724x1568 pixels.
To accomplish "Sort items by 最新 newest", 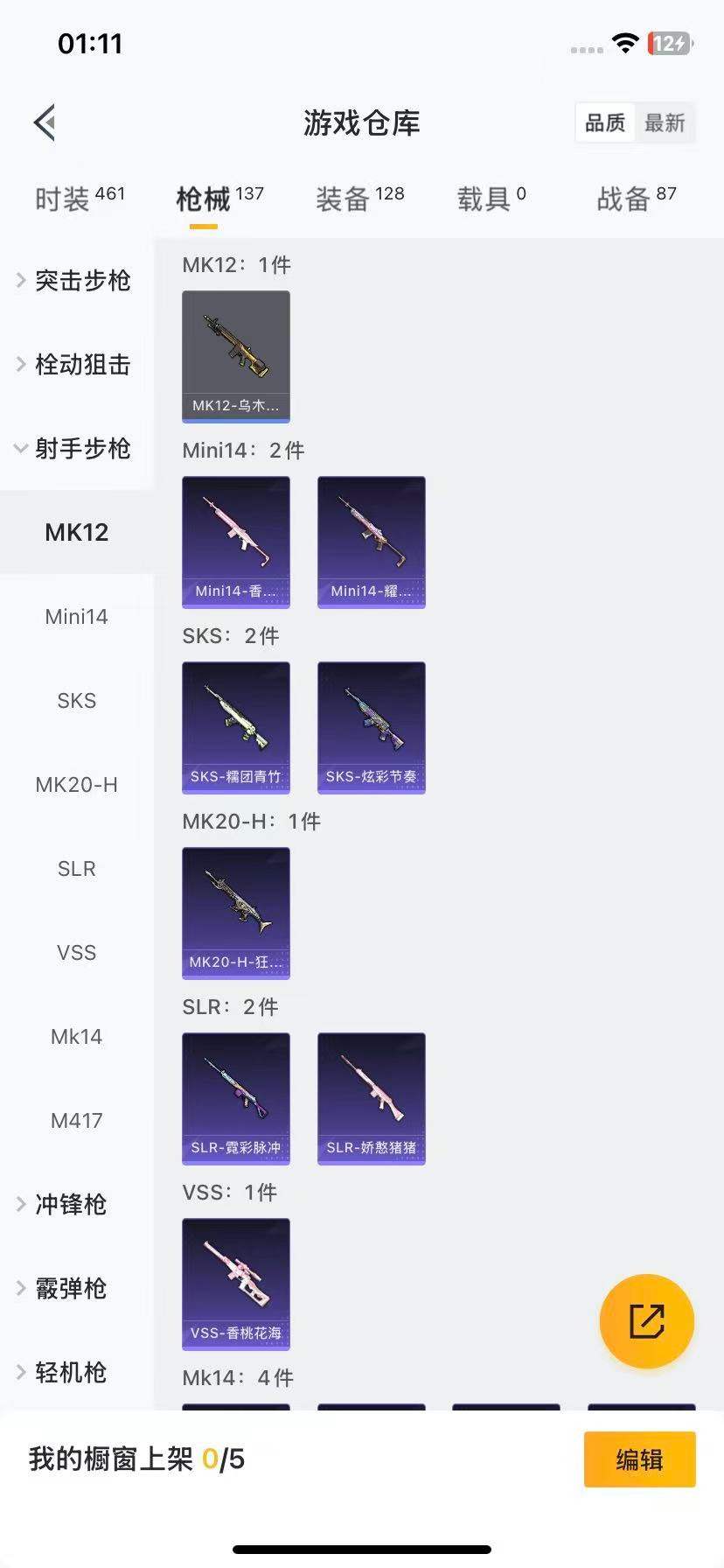I will (665, 122).
